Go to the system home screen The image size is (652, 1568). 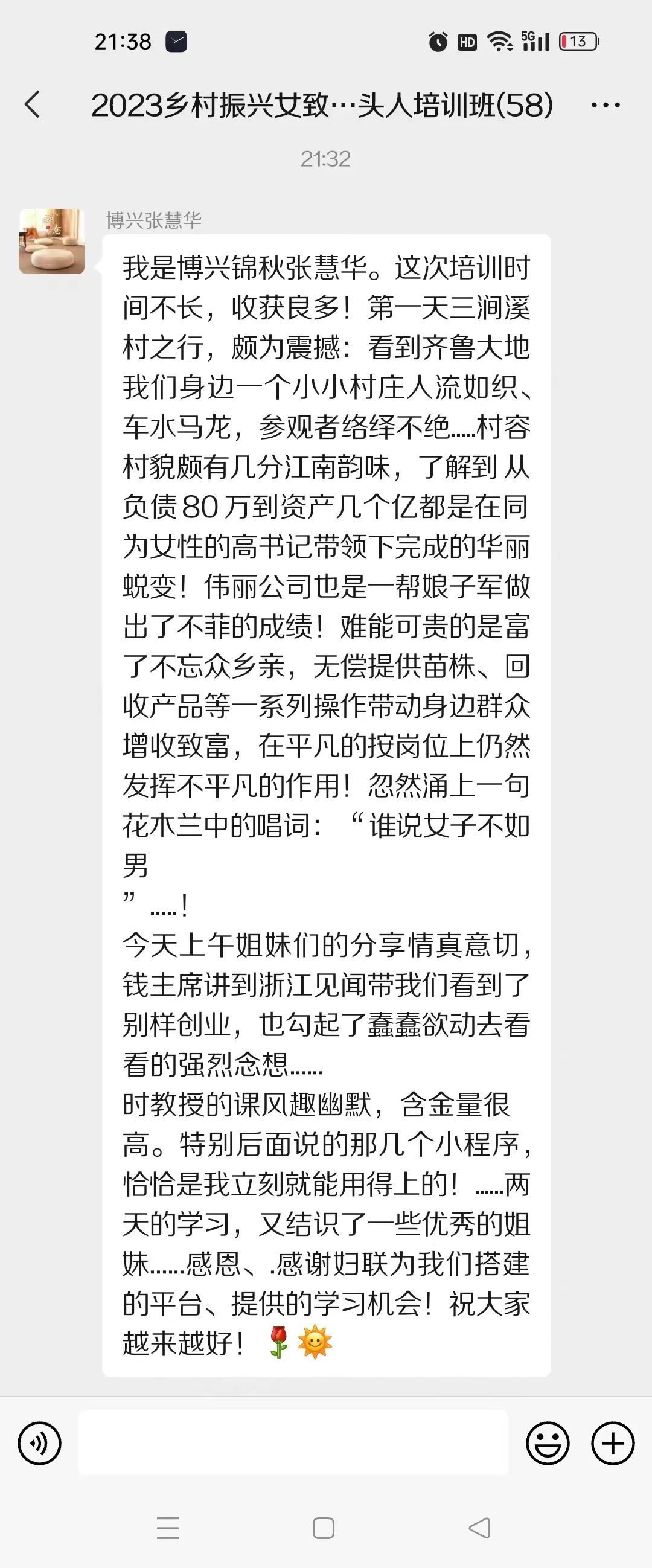tap(323, 1528)
